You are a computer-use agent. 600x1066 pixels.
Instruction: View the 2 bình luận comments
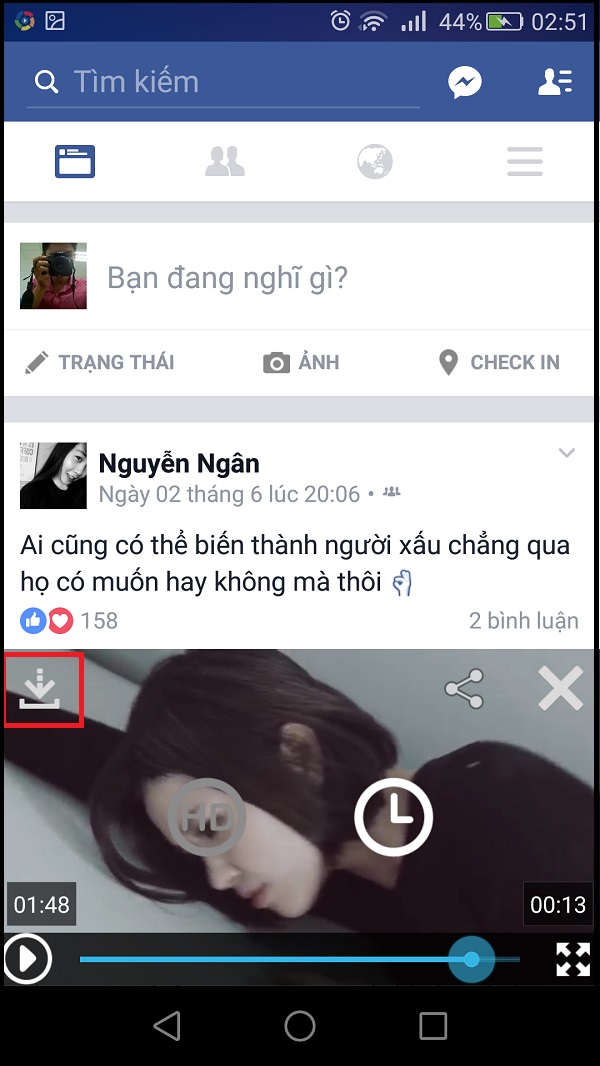click(523, 621)
